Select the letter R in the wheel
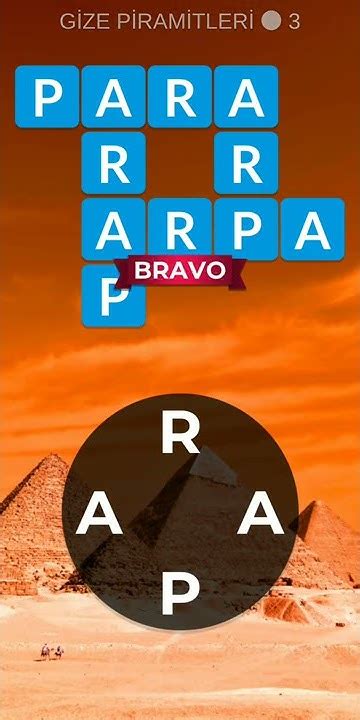360x720 pixels. pos(180,432)
